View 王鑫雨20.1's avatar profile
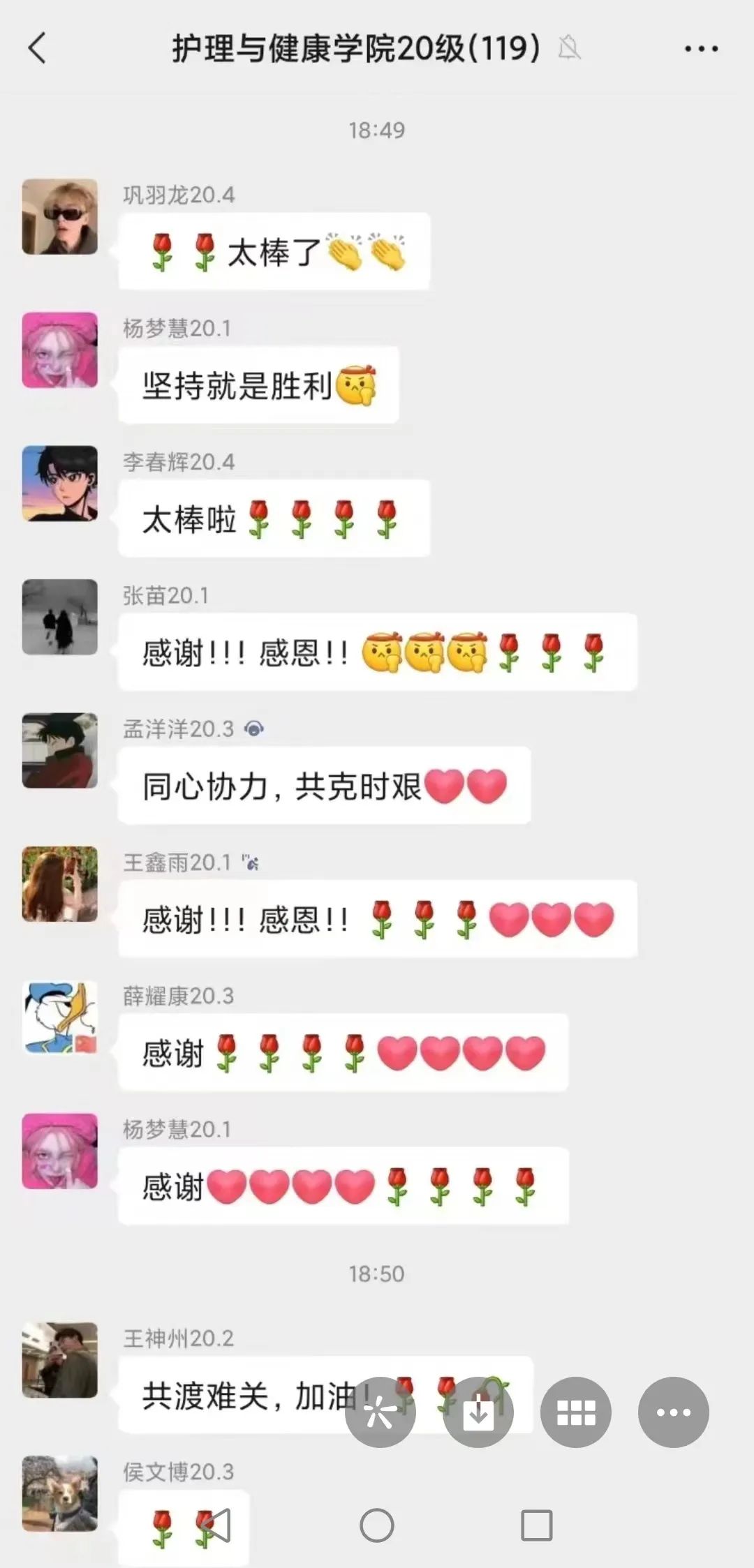754x1568 pixels. 60,884
